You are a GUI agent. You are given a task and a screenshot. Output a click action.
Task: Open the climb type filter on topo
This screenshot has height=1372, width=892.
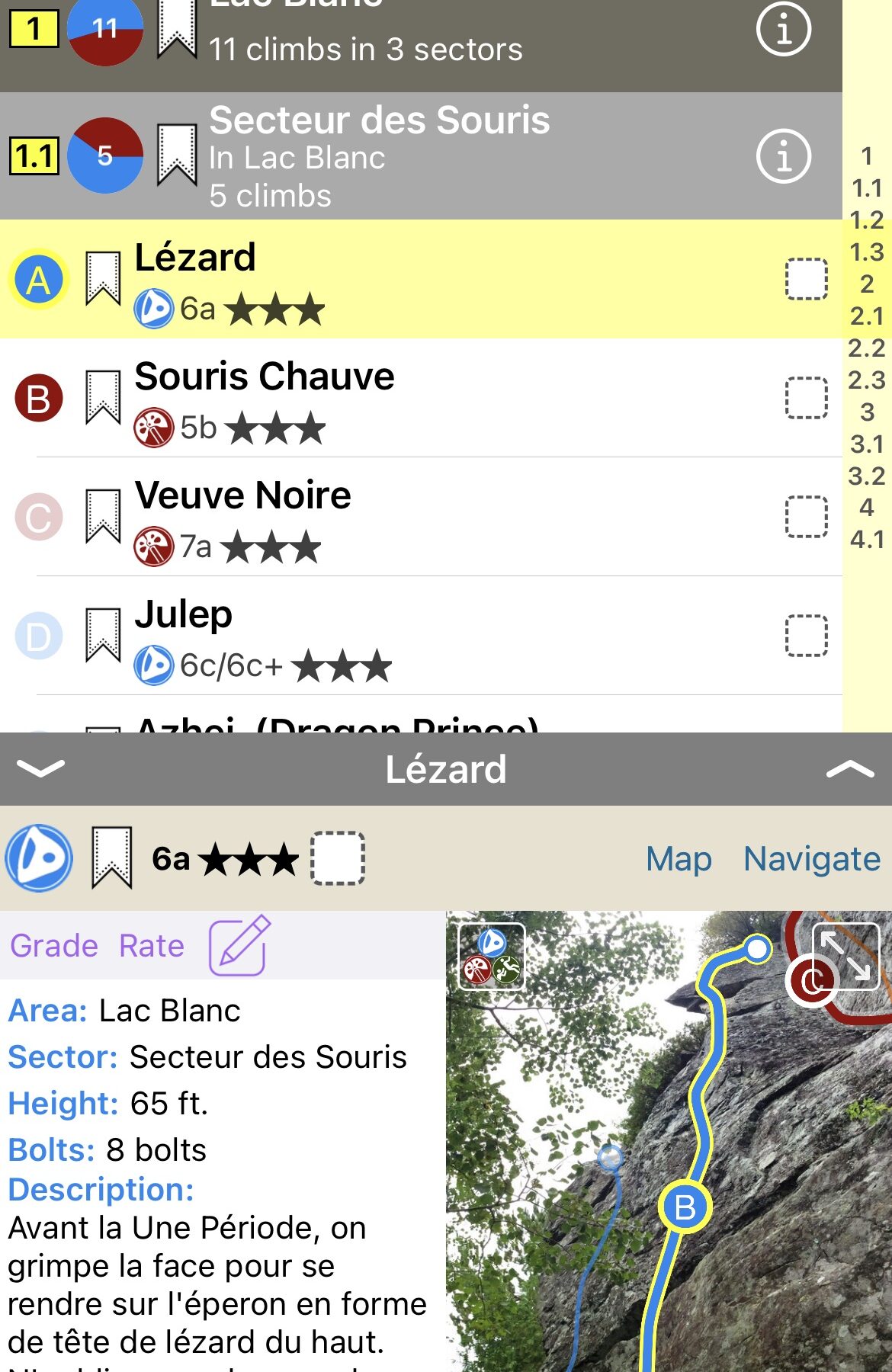tap(492, 956)
